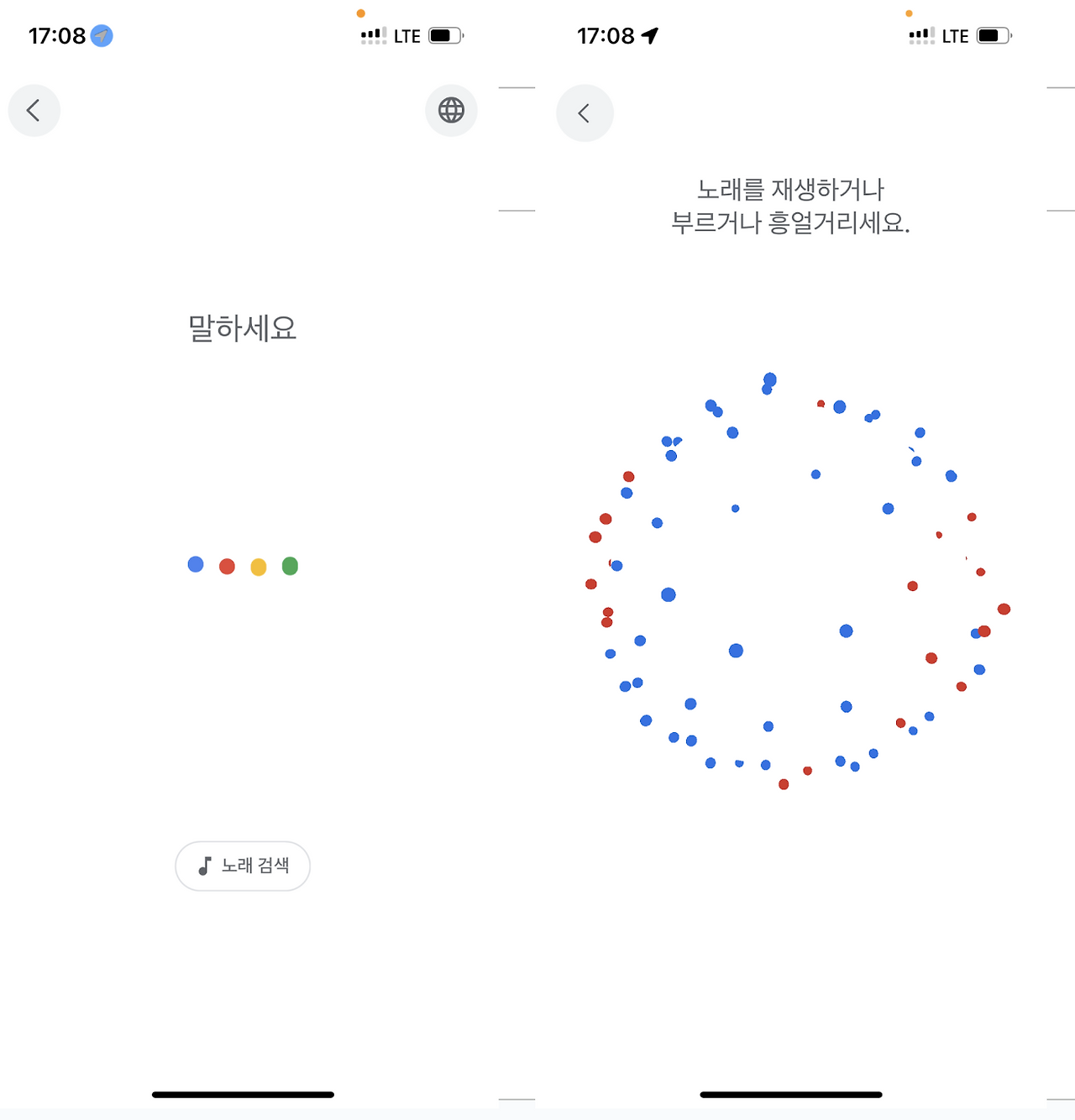Tap the yellow dot in the voice indicator
Image resolution: width=1075 pixels, height=1120 pixels.
click(x=258, y=567)
